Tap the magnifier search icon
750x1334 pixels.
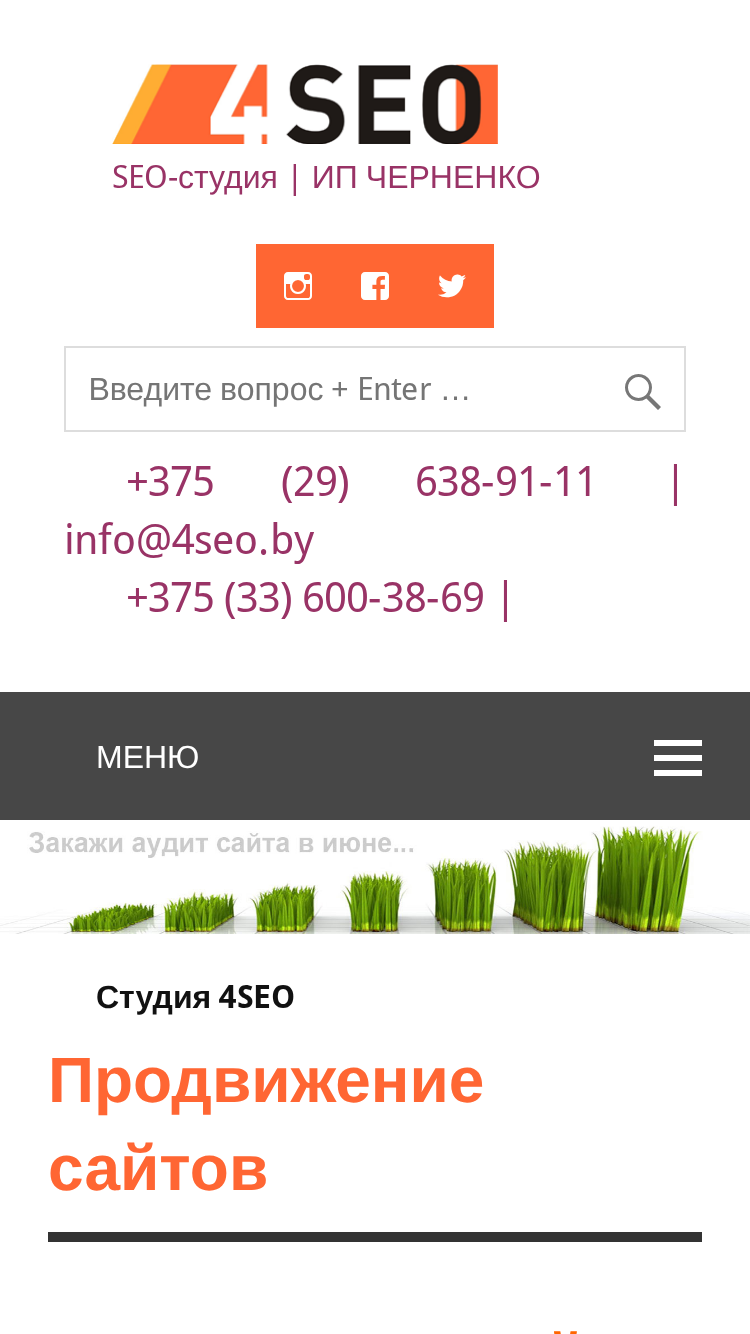coord(643,391)
